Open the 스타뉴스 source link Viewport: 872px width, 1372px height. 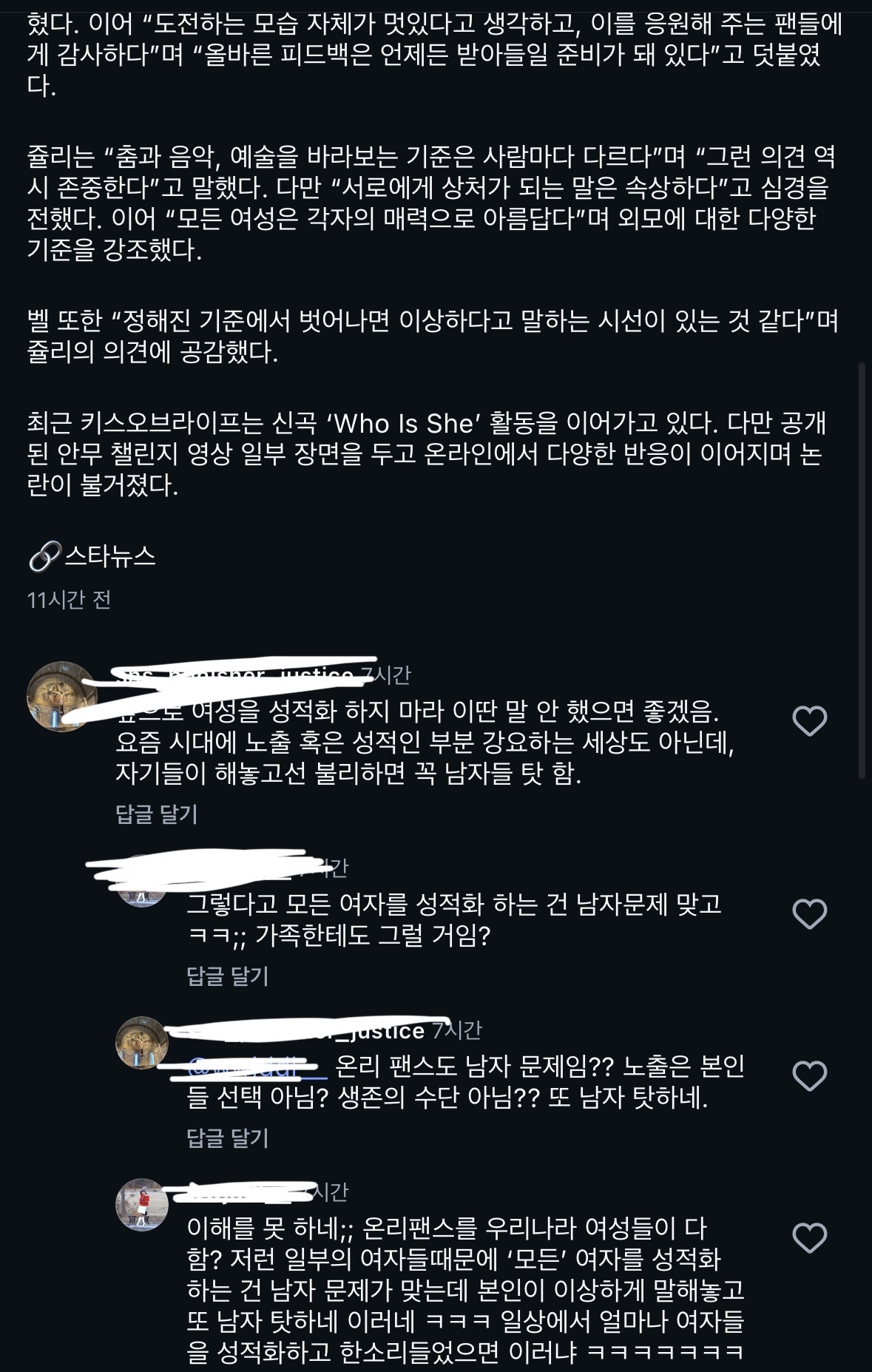(93, 556)
